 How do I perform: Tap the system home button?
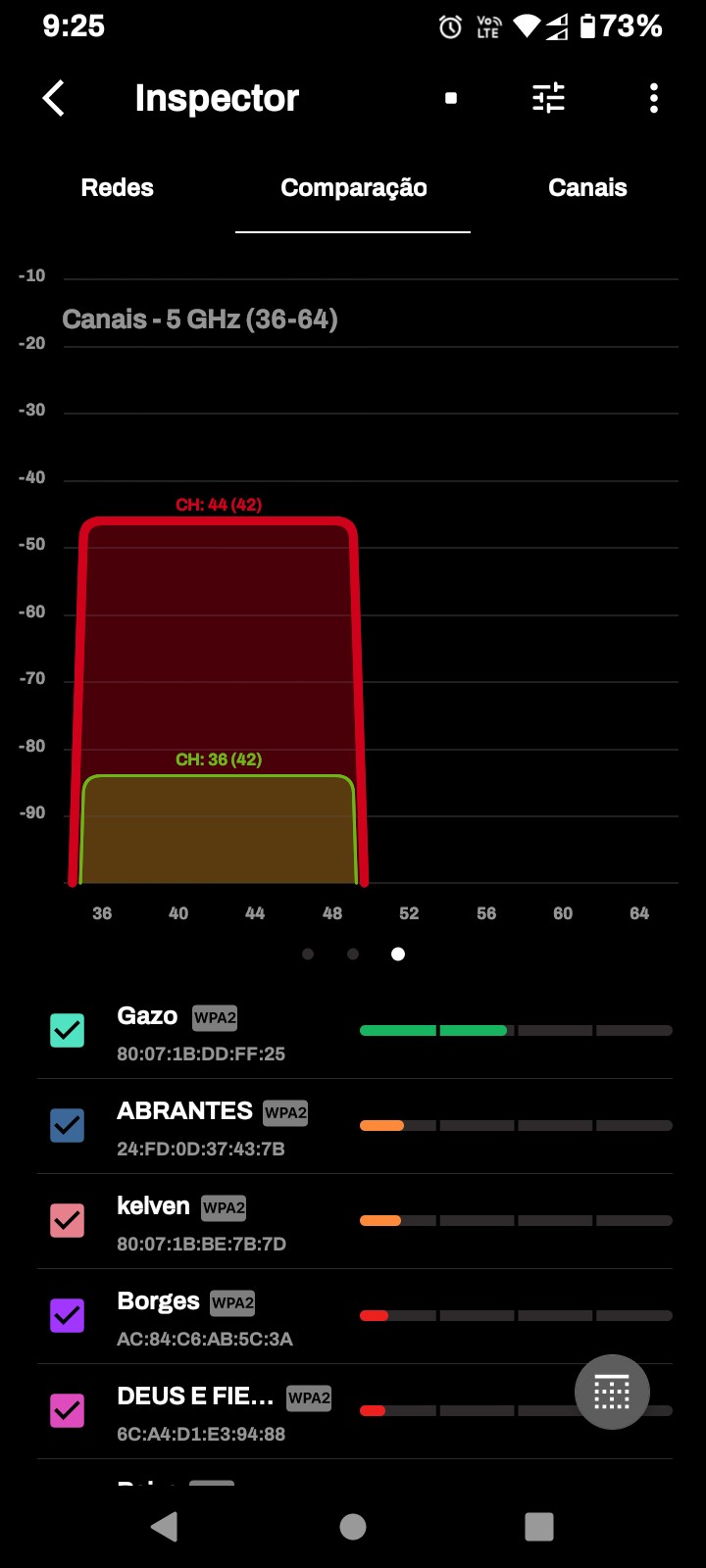coord(353,1527)
